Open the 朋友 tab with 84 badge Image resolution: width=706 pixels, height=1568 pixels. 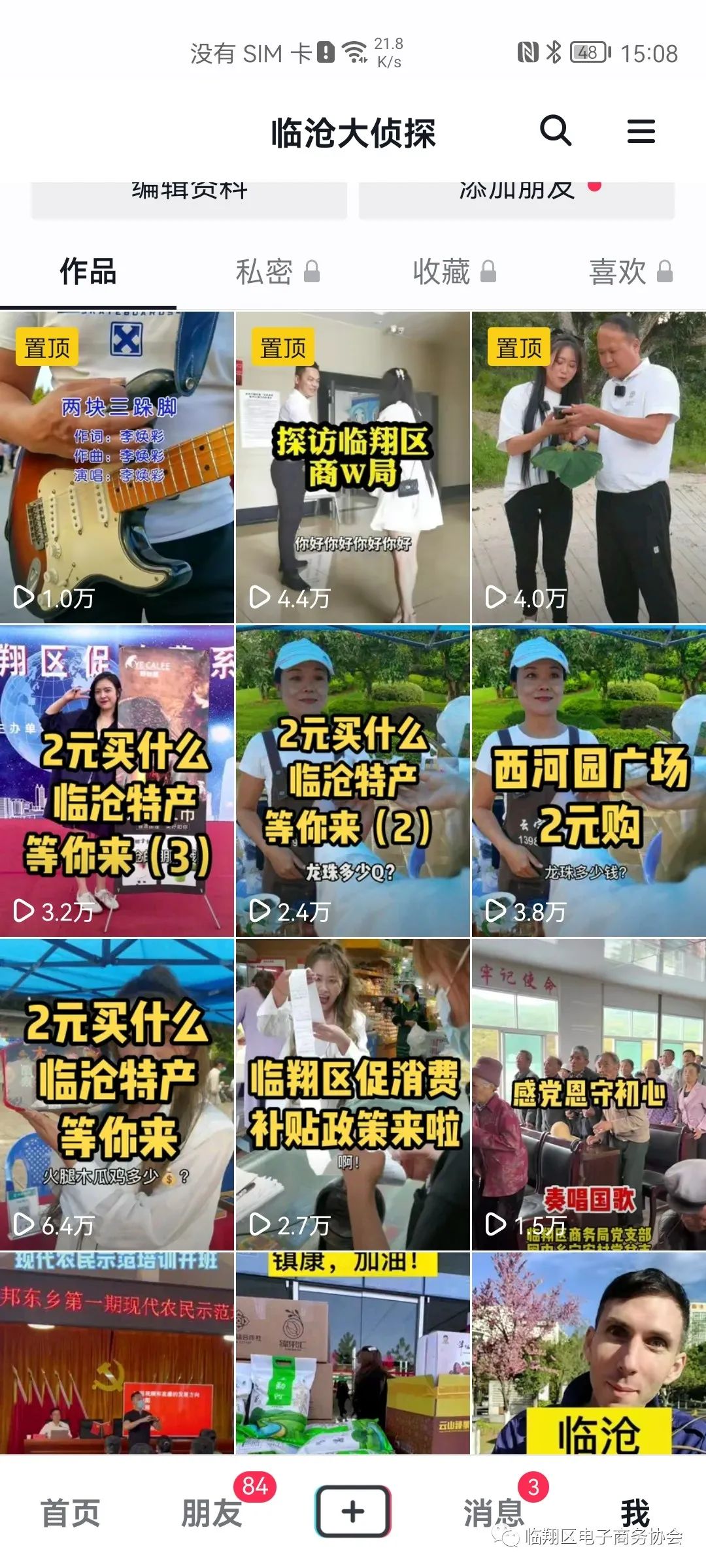point(211,1513)
